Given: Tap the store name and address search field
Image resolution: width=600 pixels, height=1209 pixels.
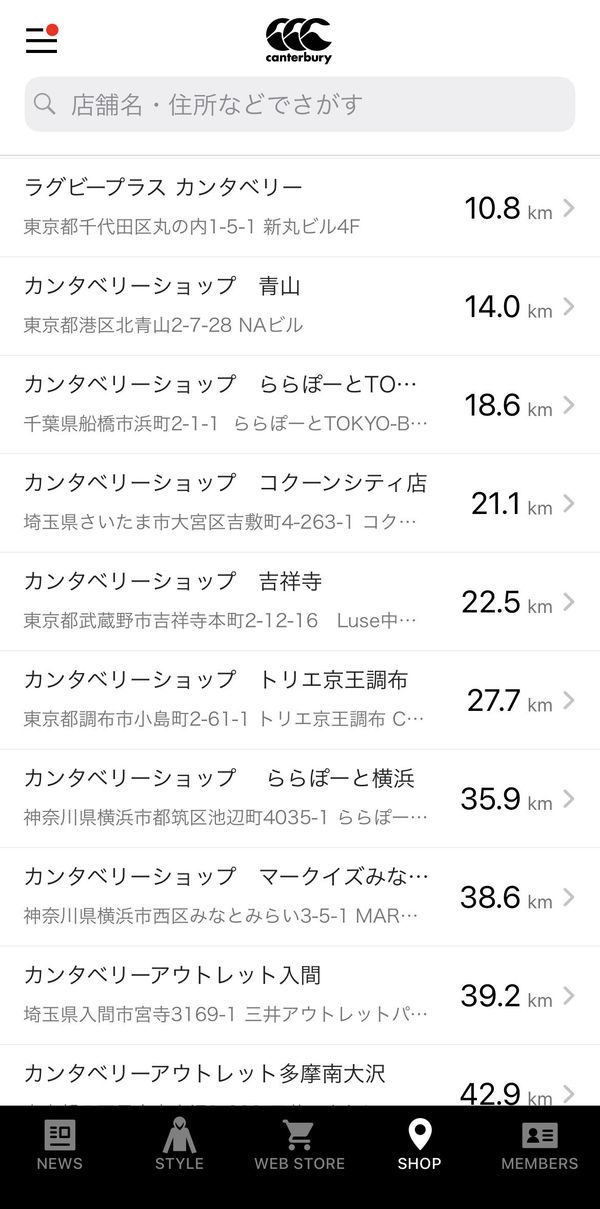Looking at the screenshot, I should [x=300, y=104].
